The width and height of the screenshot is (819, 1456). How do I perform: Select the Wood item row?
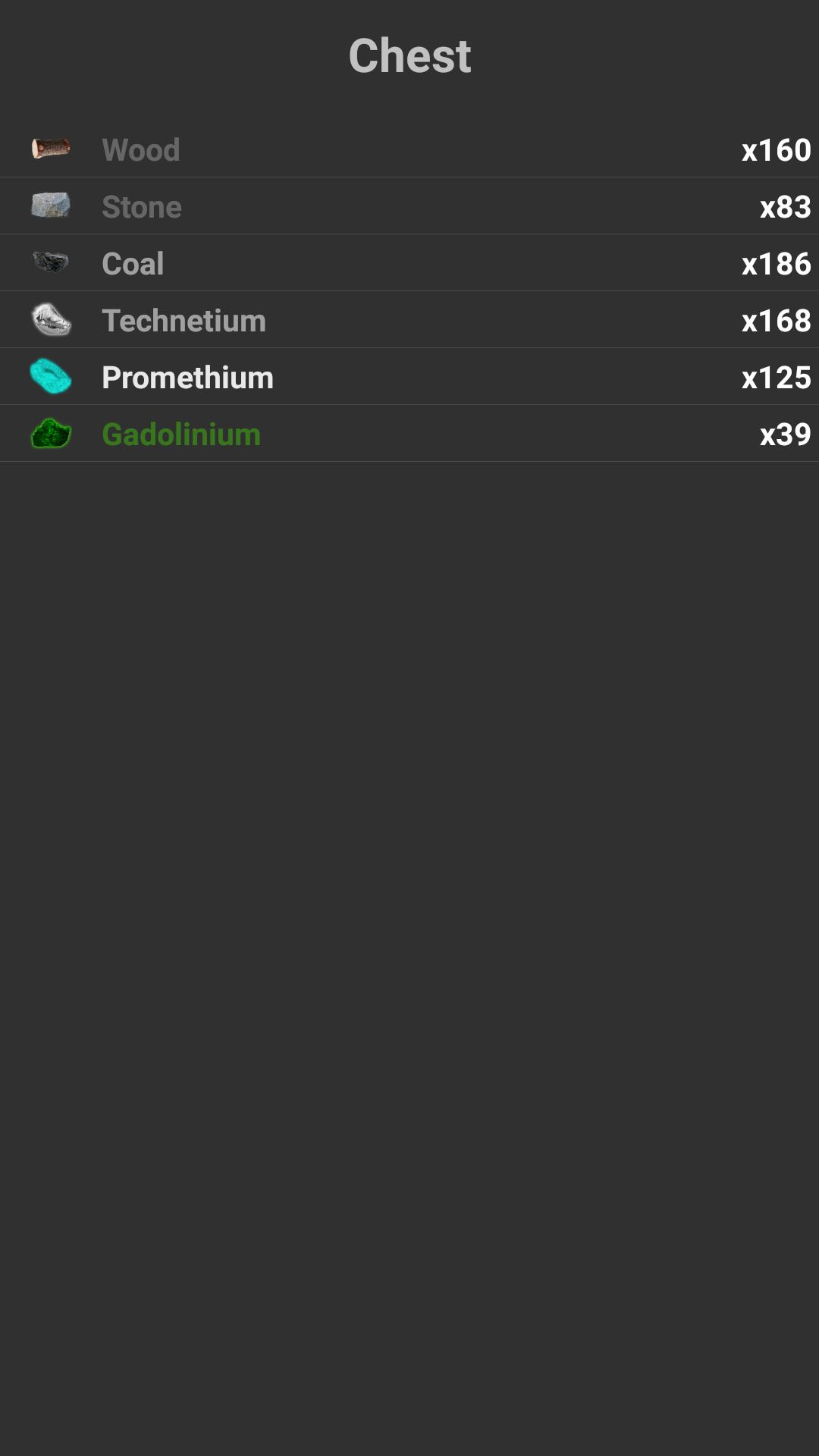(x=409, y=149)
